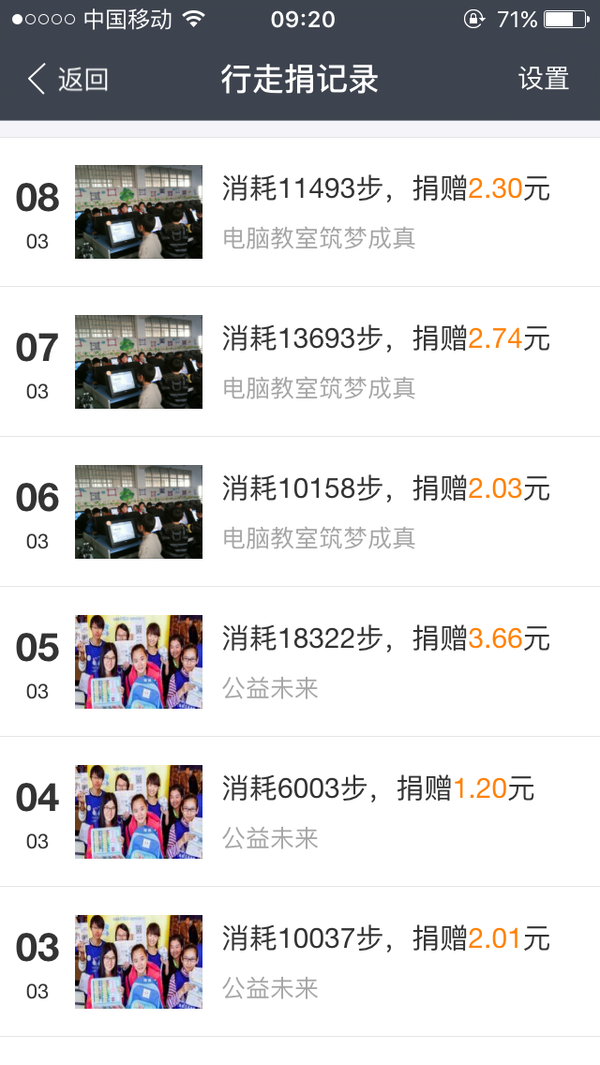Open the 06 record with 10158 steps

point(300,512)
